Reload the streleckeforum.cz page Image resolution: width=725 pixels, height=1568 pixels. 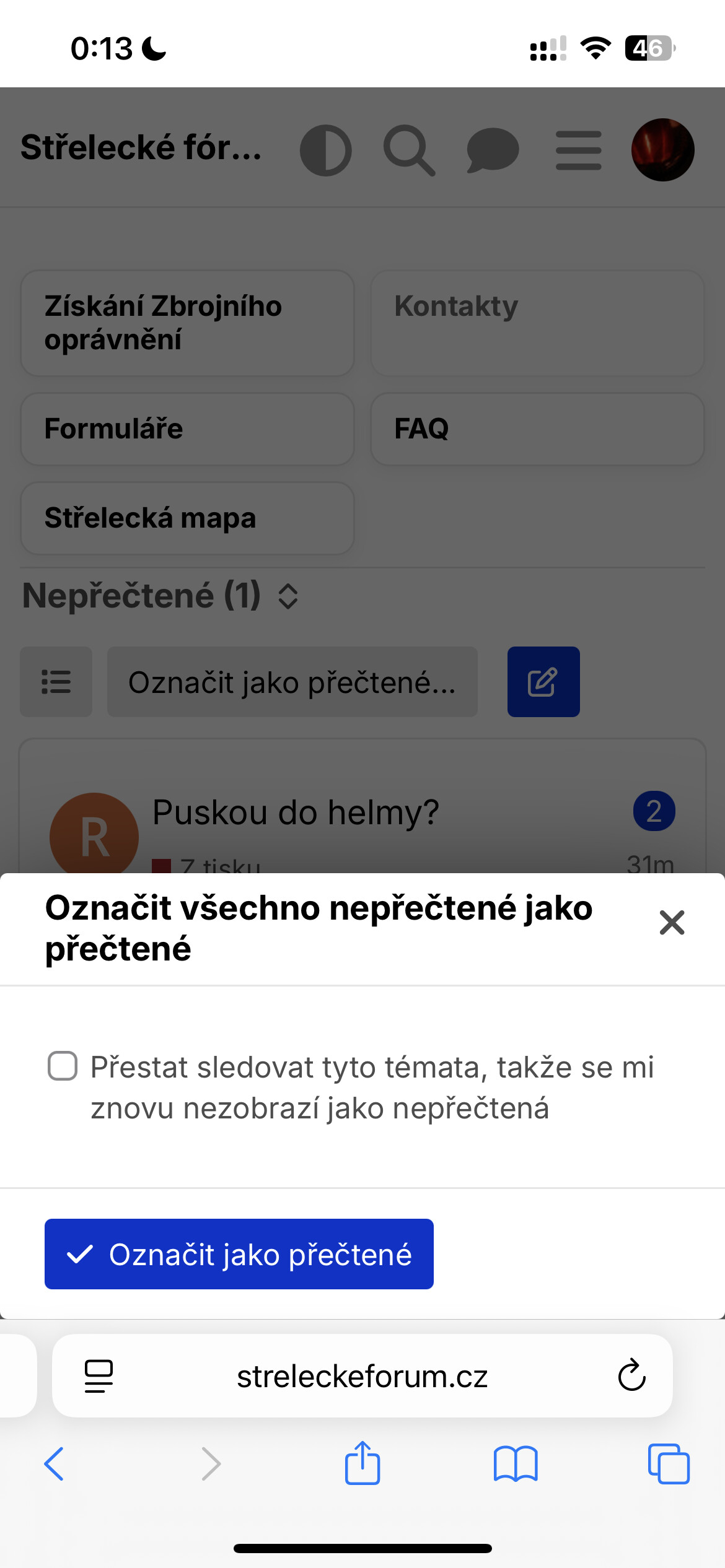[x=631, y=1376]
